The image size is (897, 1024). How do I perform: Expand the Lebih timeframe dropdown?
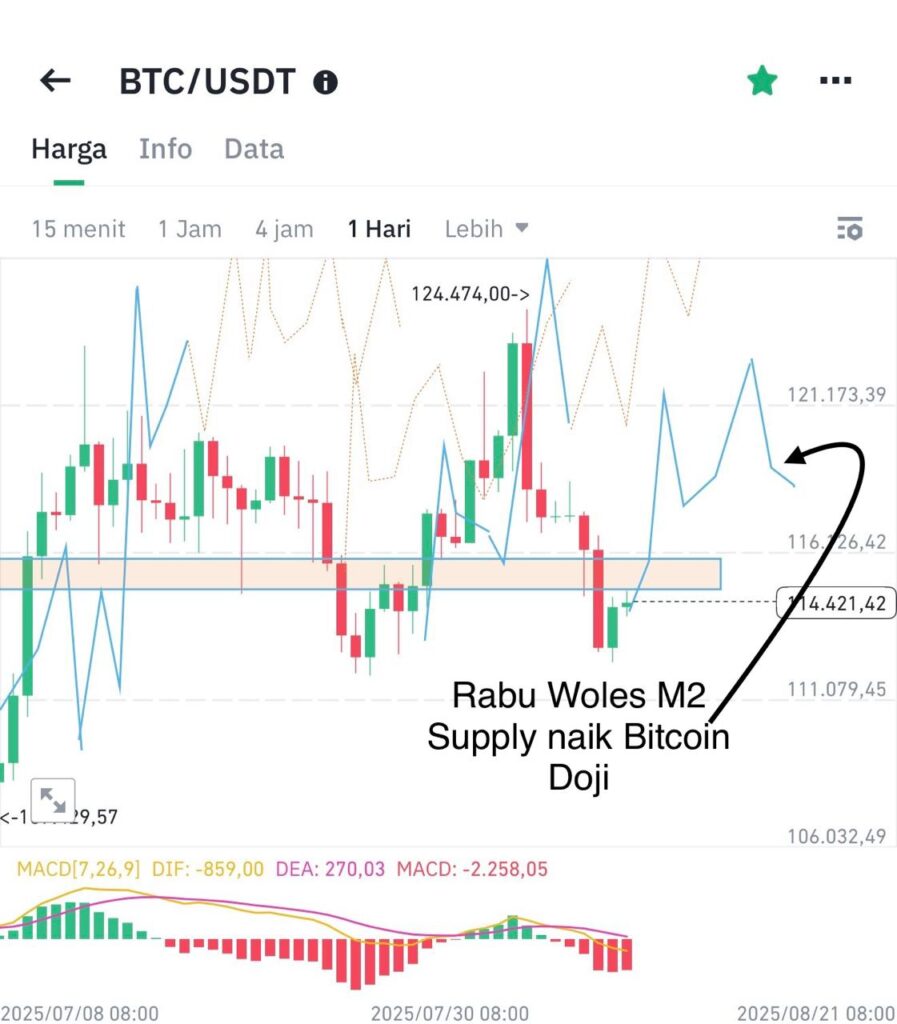coord(486,229)
